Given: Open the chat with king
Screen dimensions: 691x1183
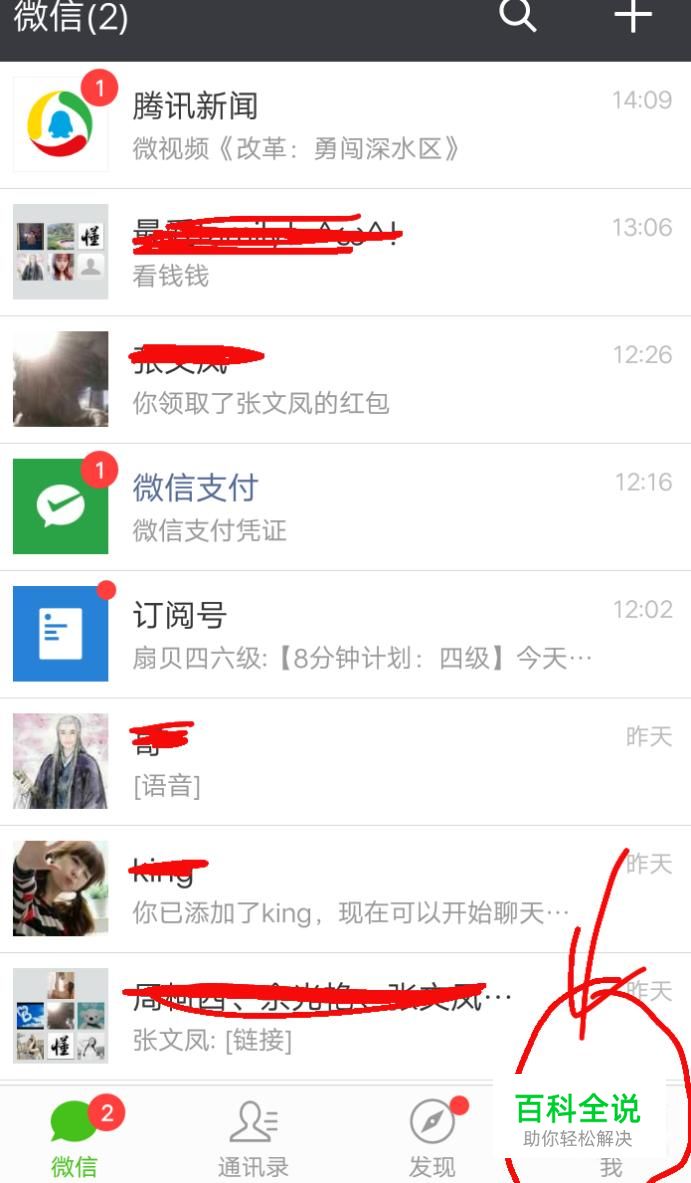Looking at the screenshot, I should click(345, 888).
